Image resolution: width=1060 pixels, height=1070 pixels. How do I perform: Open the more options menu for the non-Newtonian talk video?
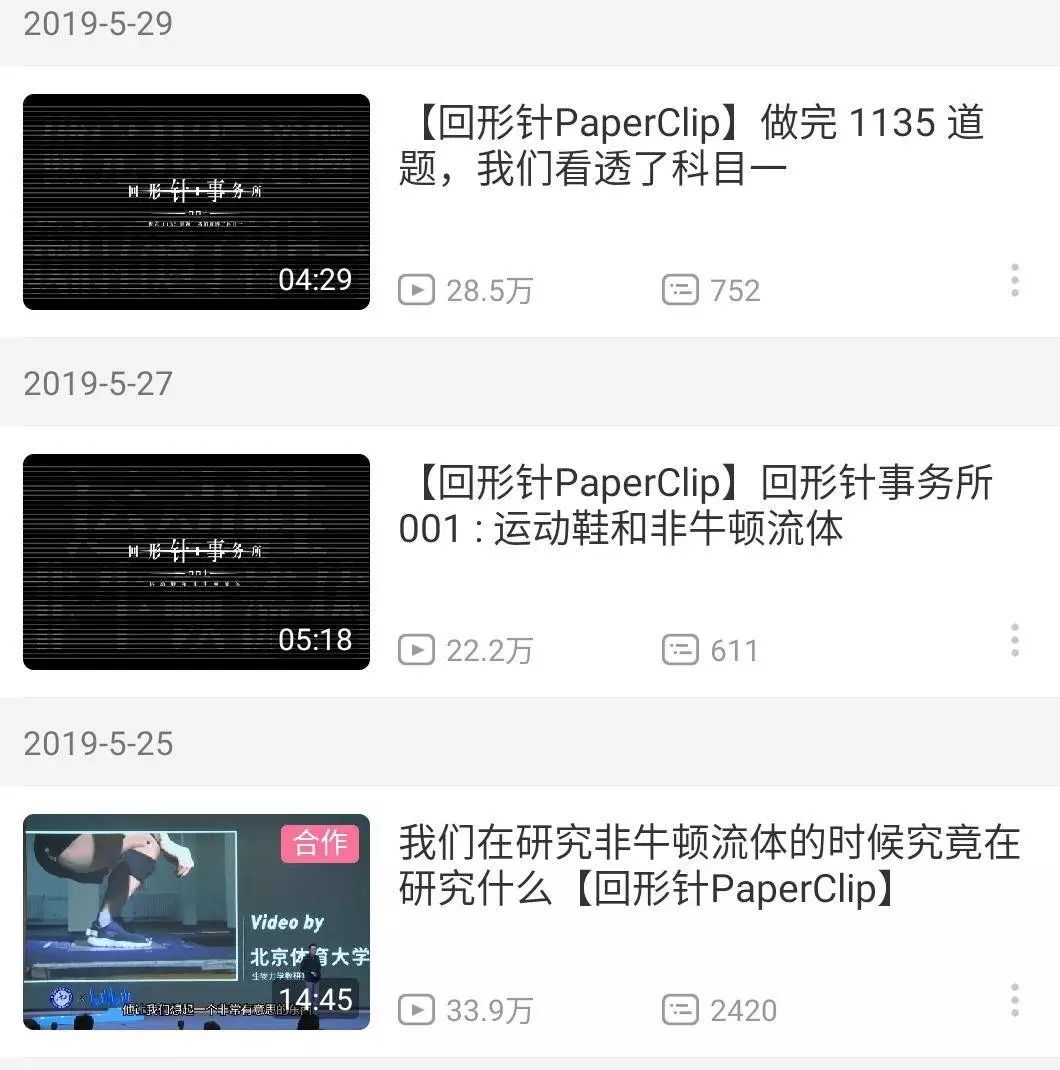1014,1001
